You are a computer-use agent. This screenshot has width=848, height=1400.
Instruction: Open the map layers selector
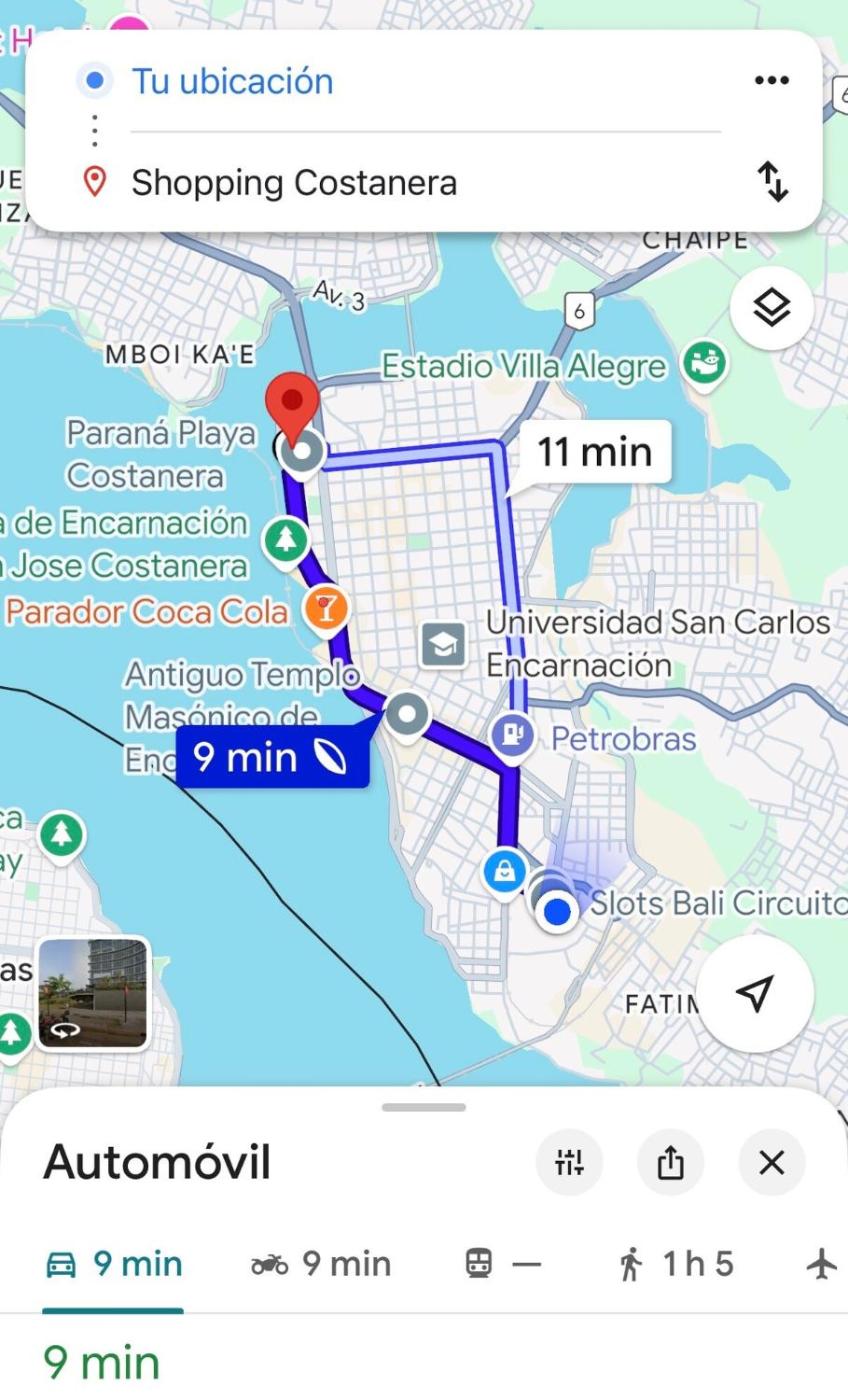coord(771,308)
